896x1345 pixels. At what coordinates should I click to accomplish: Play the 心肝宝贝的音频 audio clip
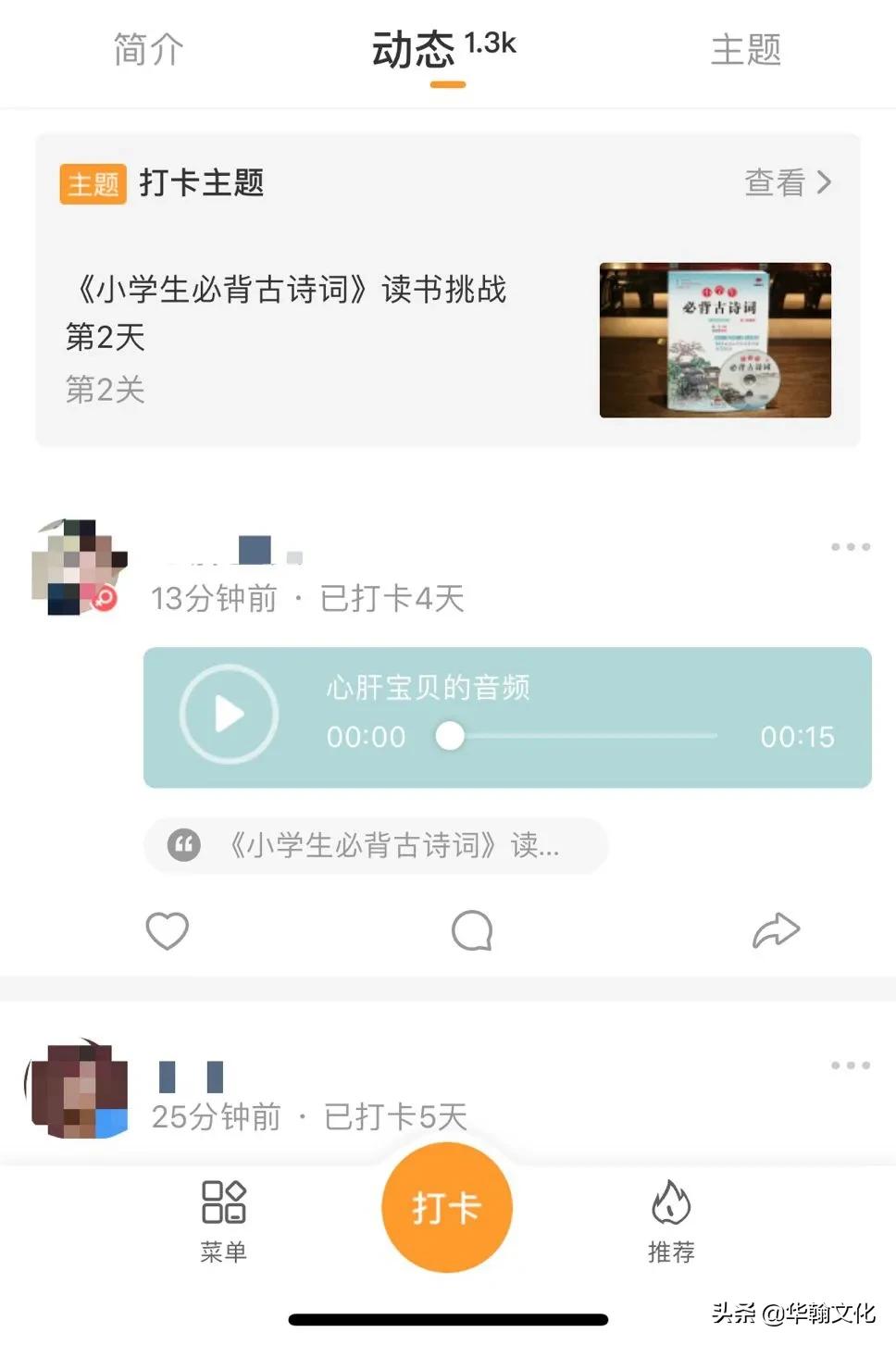228,714
